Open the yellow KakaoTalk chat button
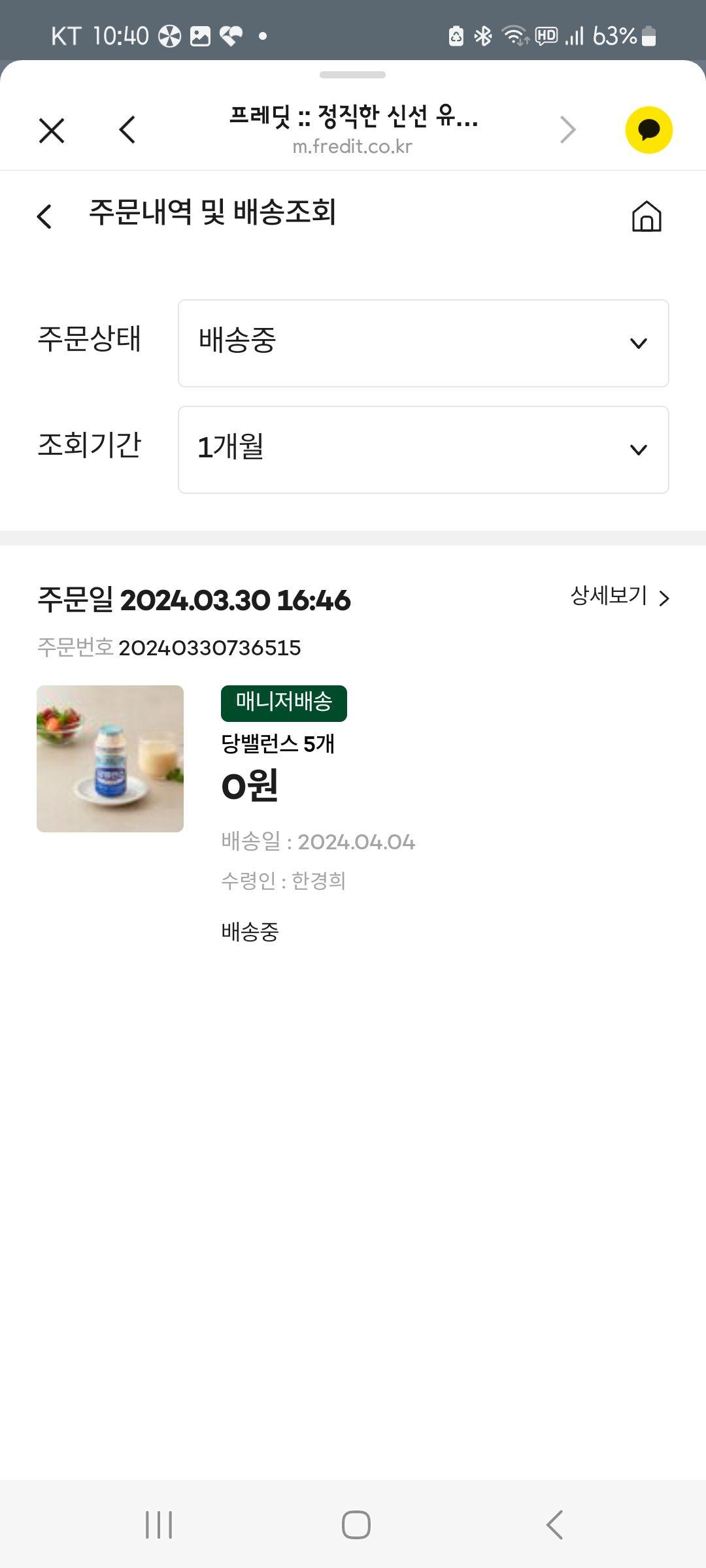The image size is (706, 1568). pyautogui.click(x=648, y=130)
